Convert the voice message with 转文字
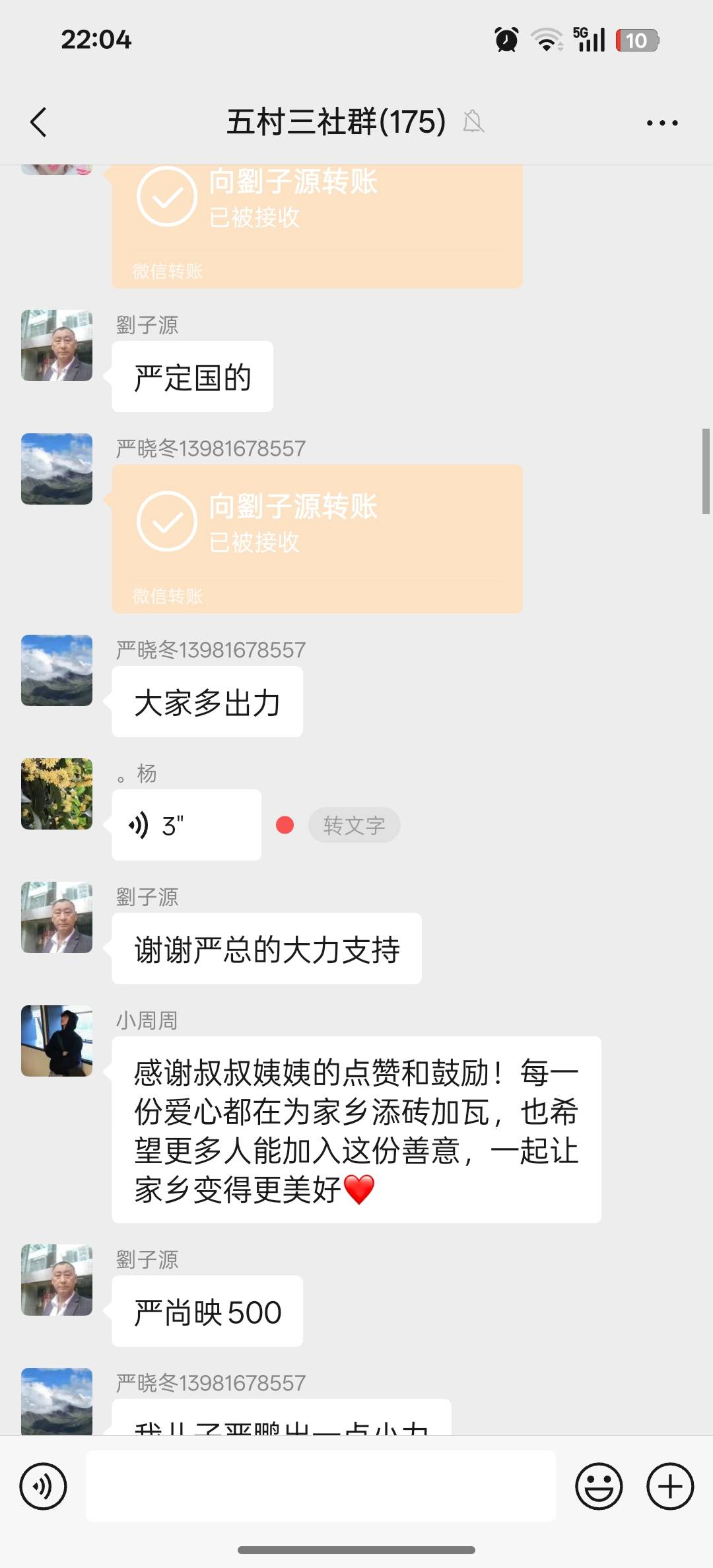 [354, 825]
